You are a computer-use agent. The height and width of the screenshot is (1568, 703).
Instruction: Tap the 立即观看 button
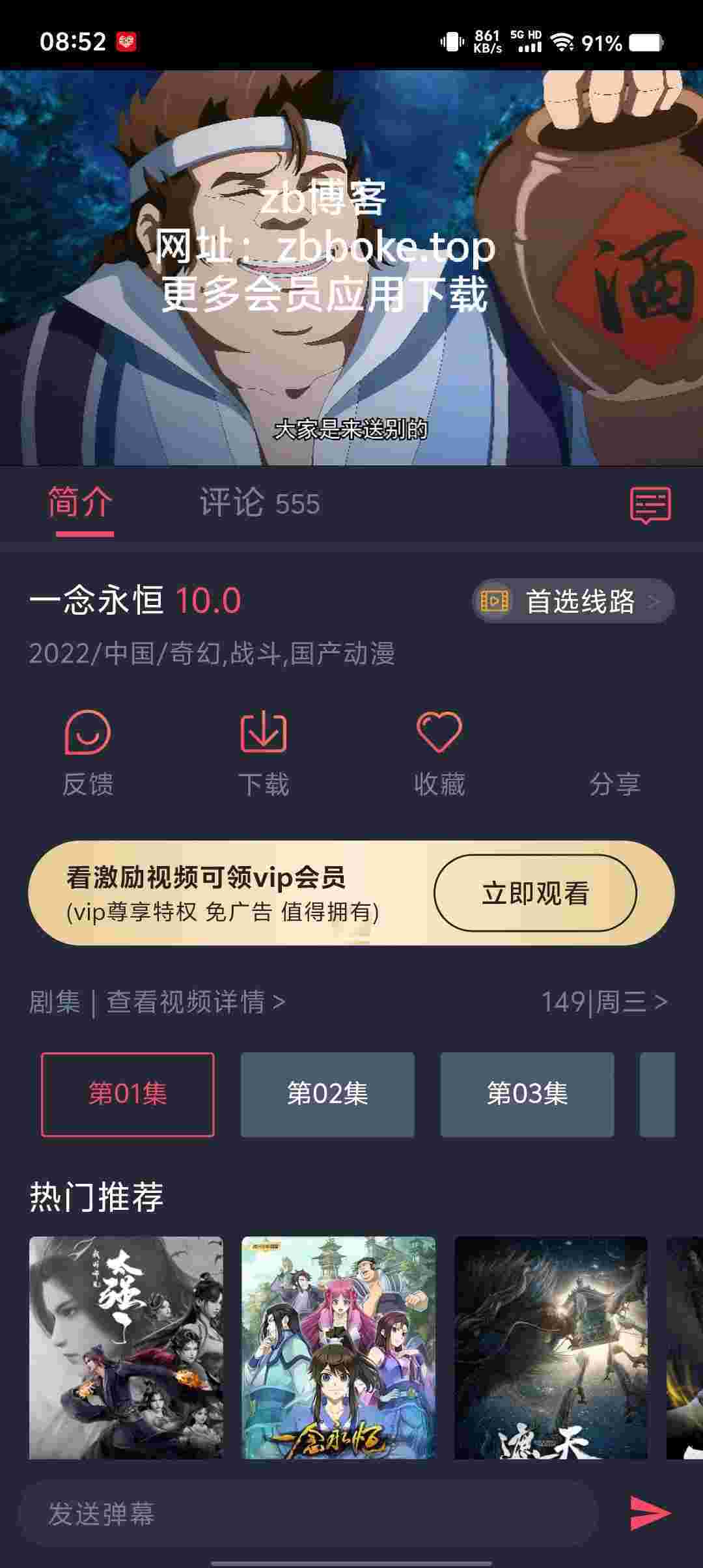click(535, 893)
